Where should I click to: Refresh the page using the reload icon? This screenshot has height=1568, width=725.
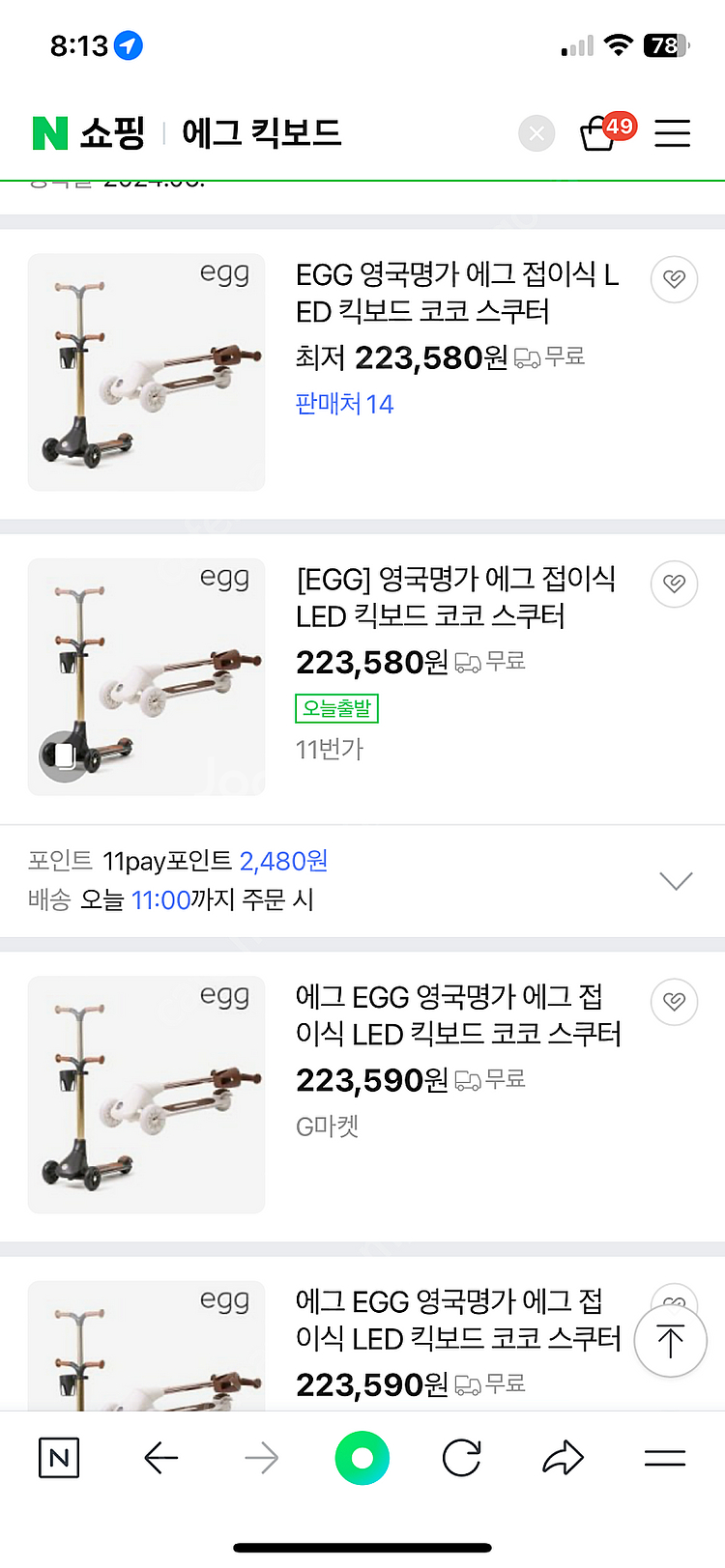click(x=461, y=1458)
